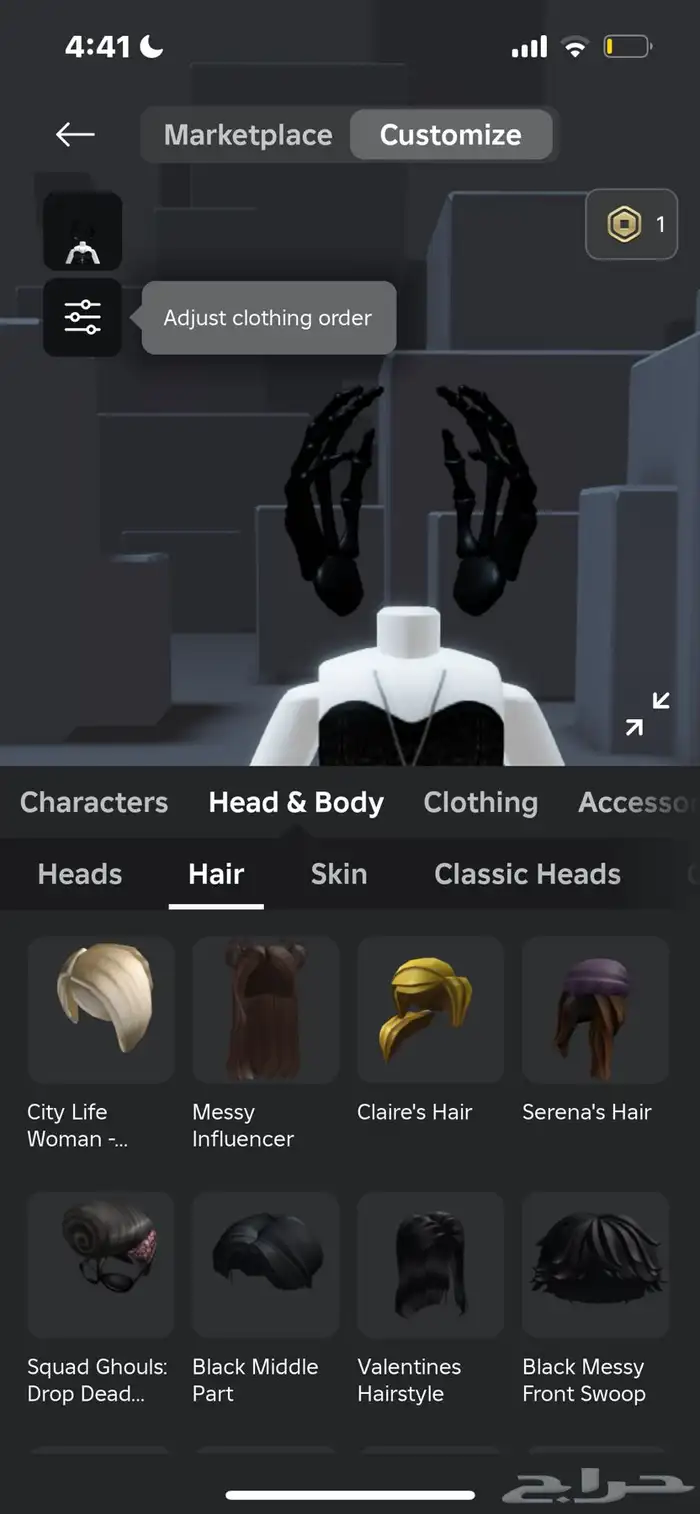The height and width of the screenshot is (1514, 700).
Task: Open the Characters category
Action: (x=94, y=802)
